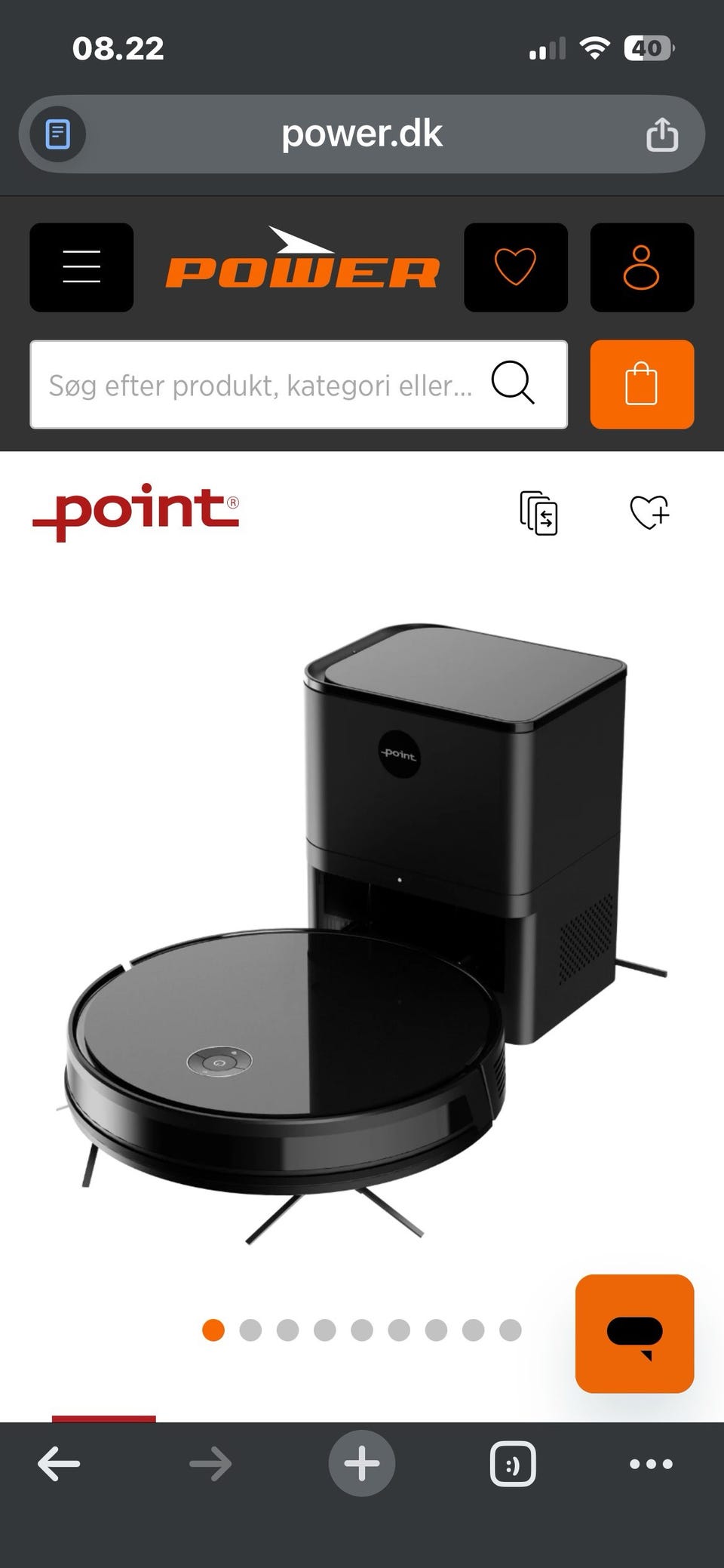Open the orange shopping bag cart

642,385
